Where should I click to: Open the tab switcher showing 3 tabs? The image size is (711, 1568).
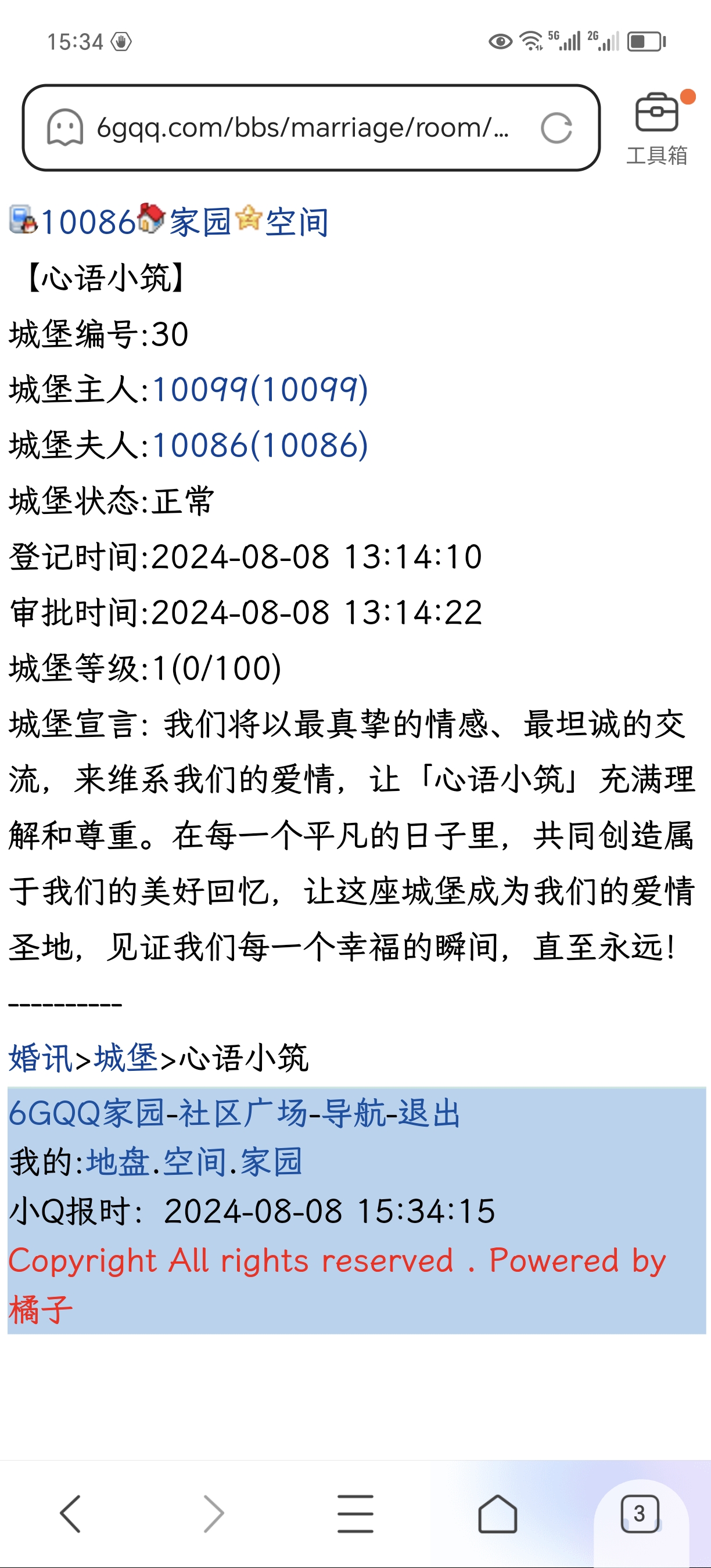click(640, 1514)
